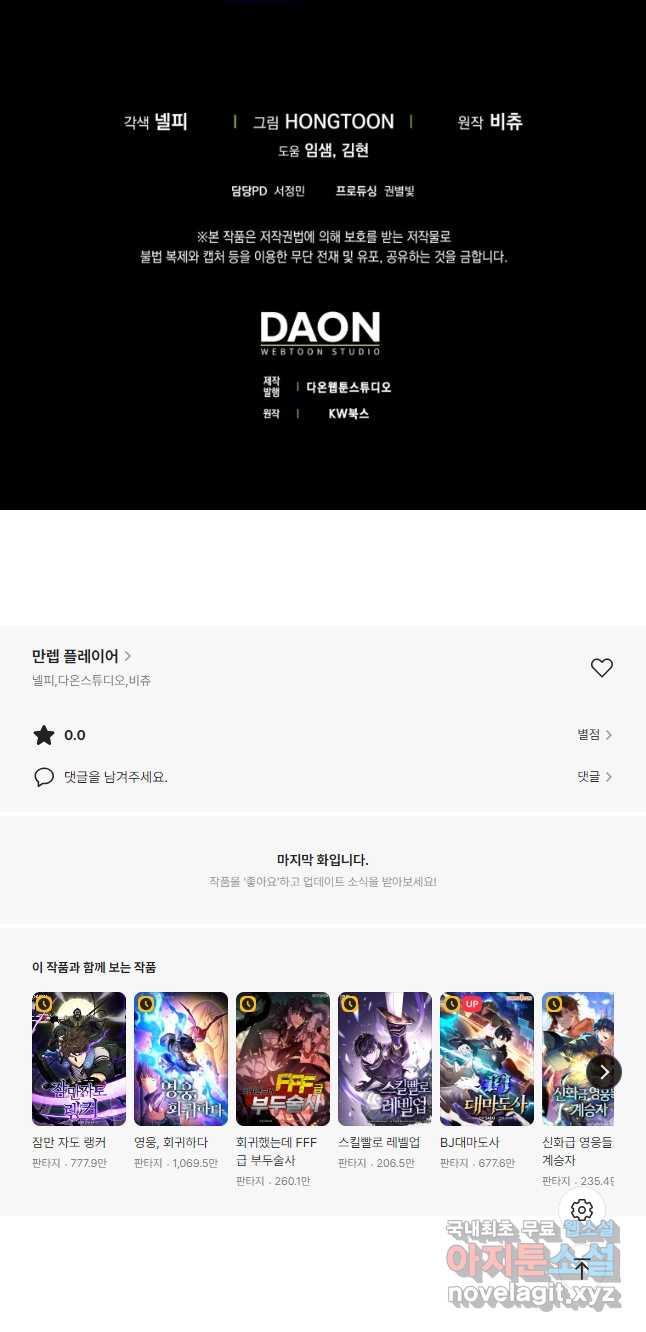Open the 댓글 comments section
The image size is (646, 1332).
(x=594, y=776)
